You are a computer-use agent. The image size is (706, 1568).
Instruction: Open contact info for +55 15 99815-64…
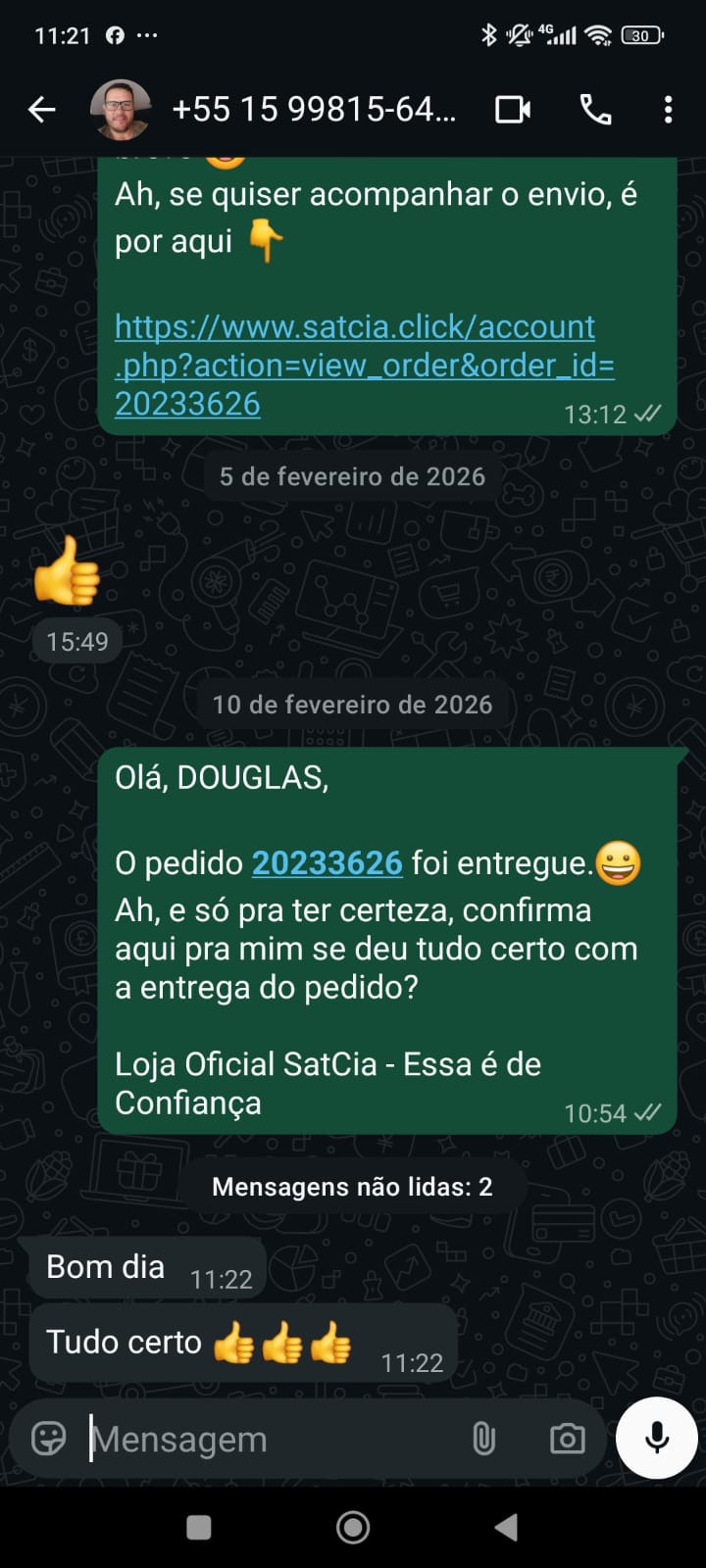coord(314,110)
